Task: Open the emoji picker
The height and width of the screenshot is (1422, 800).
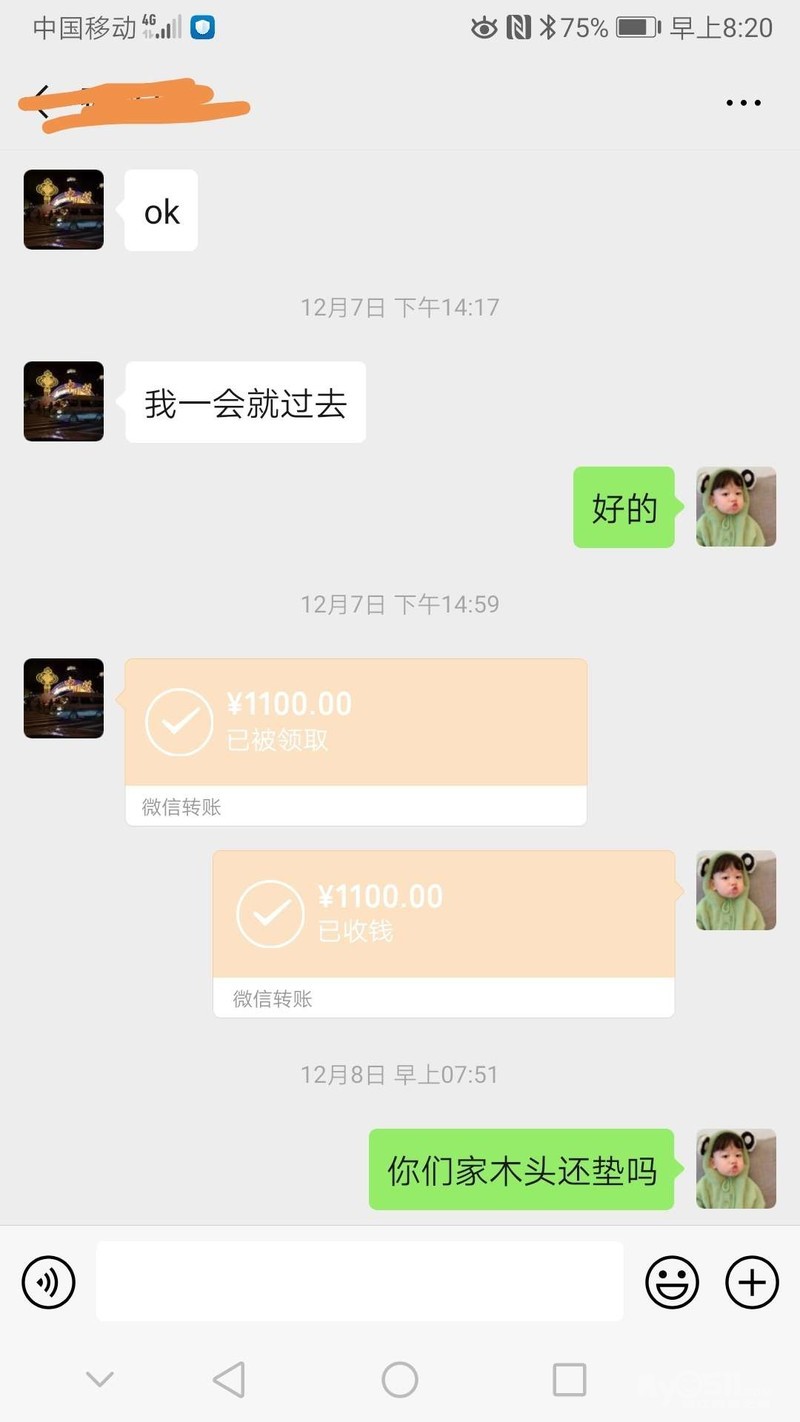Action: click(x=672, y=1281)
